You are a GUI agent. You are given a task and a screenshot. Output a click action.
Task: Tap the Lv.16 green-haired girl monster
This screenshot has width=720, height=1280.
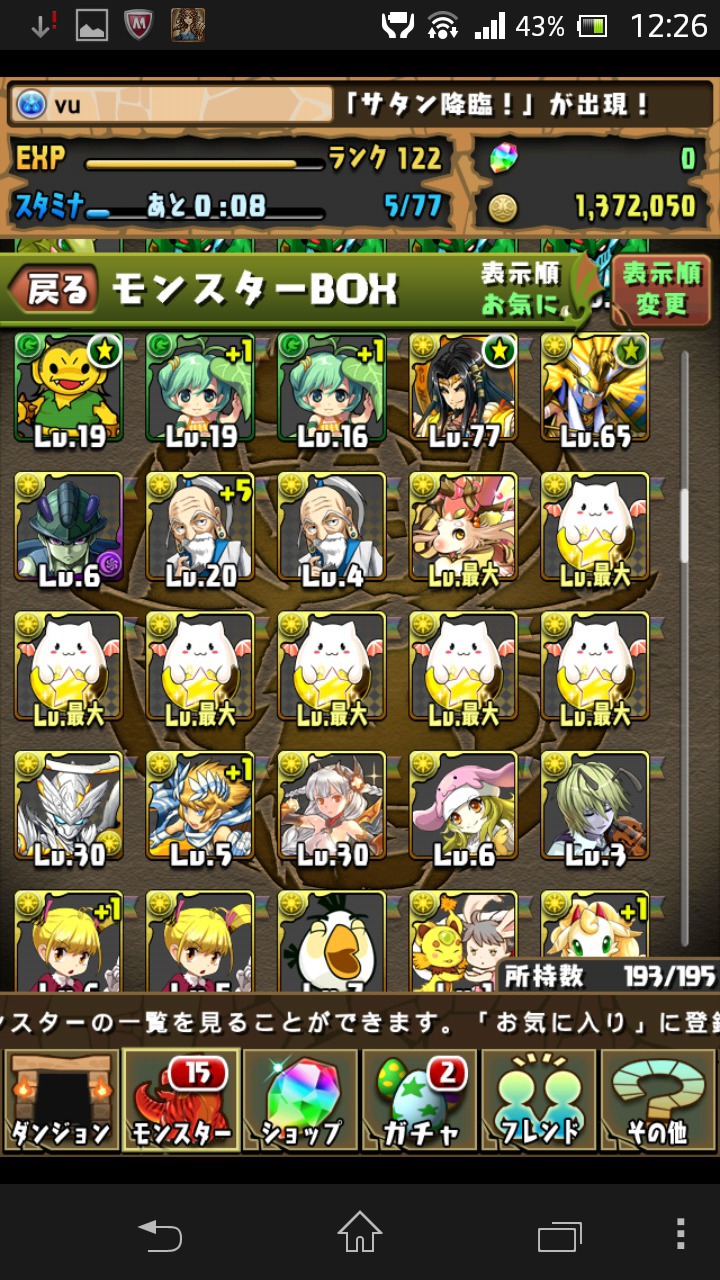(x=332, y=389)
